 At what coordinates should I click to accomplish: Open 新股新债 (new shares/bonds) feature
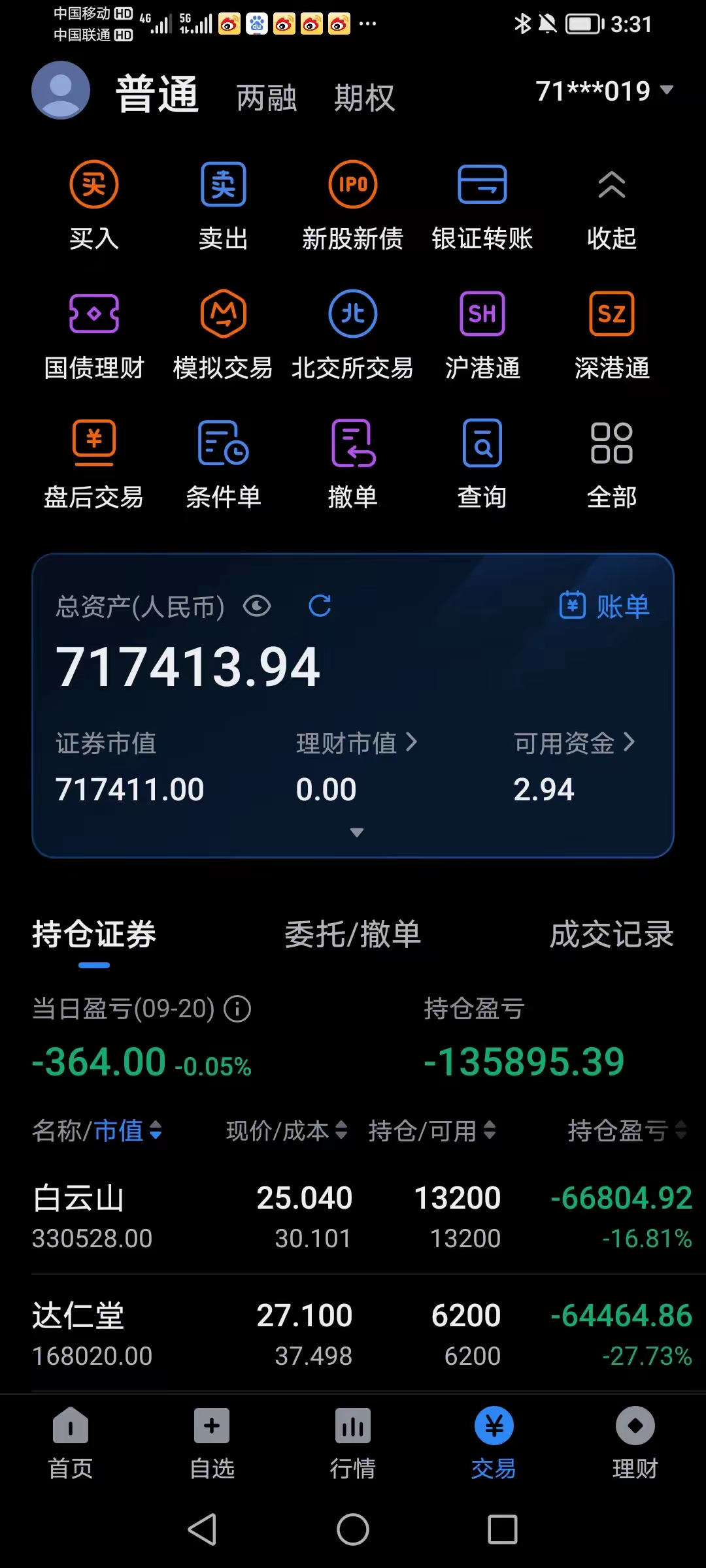[x=352, y=185]
